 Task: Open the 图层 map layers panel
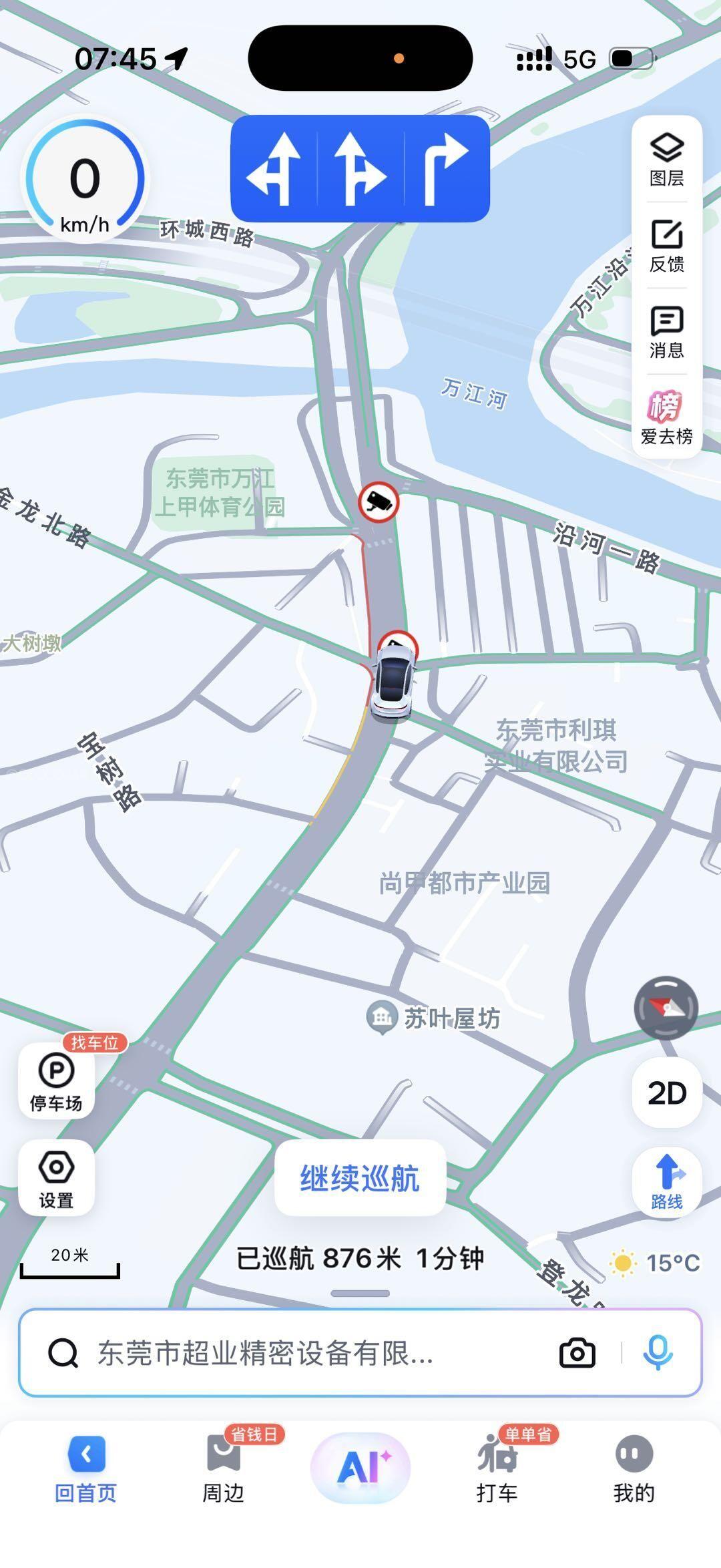coord(666,160)
